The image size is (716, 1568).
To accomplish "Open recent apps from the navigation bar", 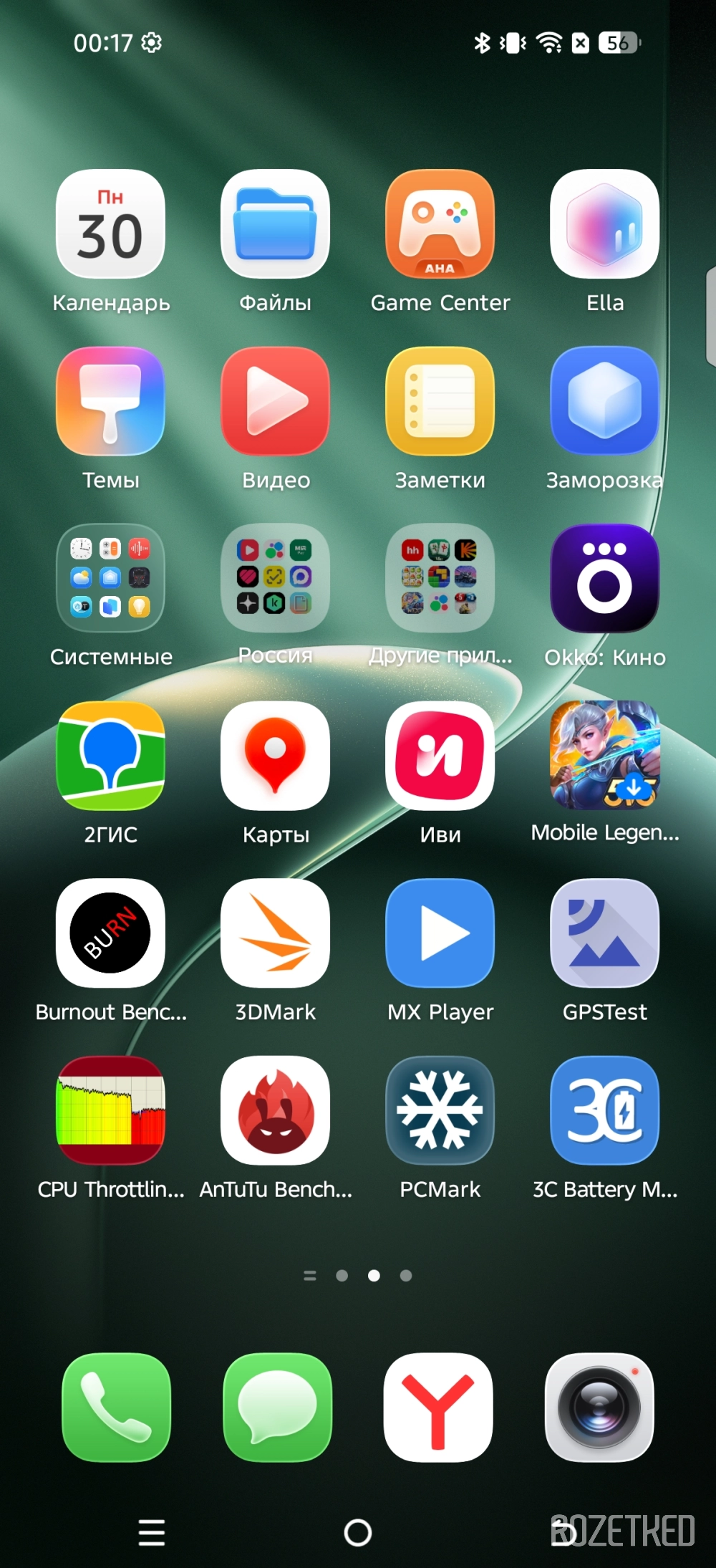I will pyautogui.click(x=151, y=1533).
